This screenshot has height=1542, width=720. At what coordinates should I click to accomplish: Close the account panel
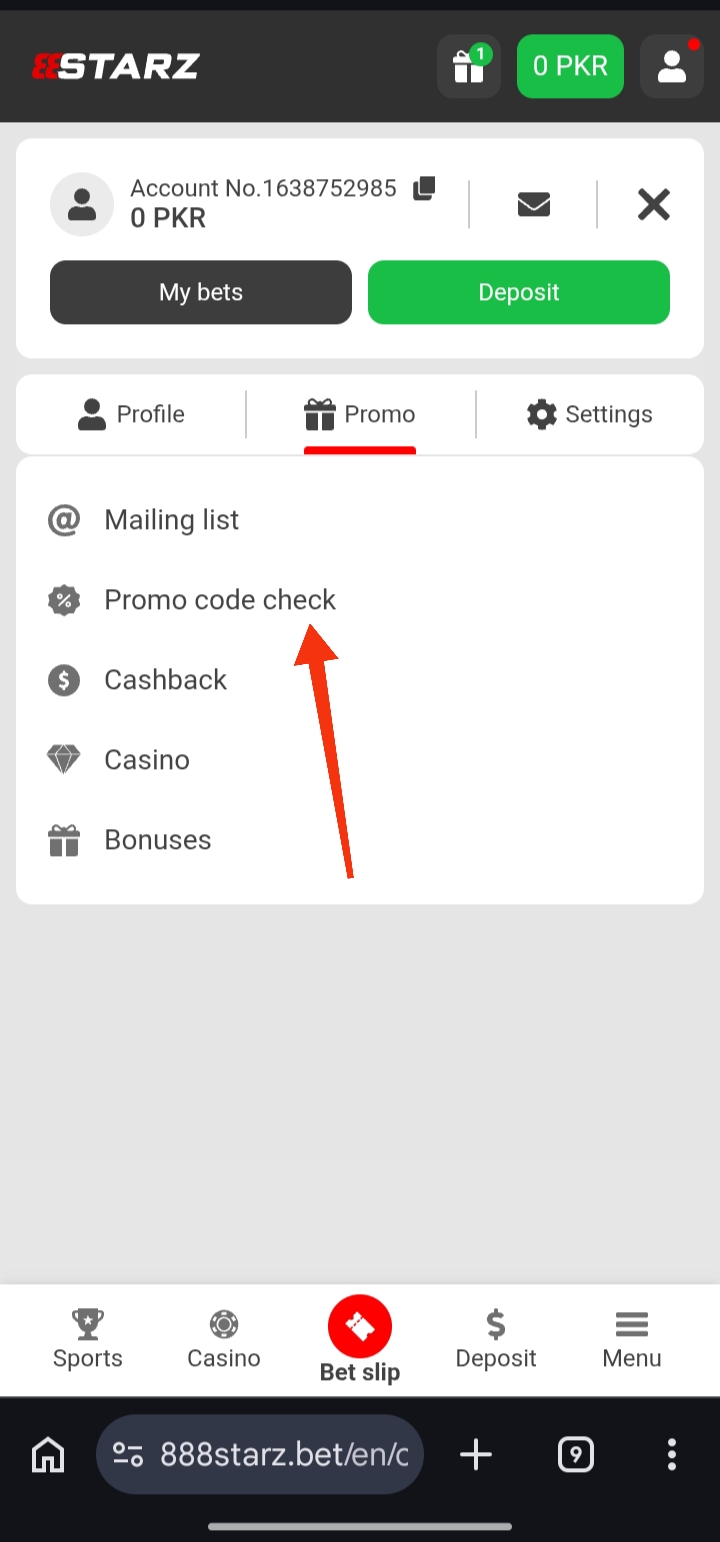653,204
